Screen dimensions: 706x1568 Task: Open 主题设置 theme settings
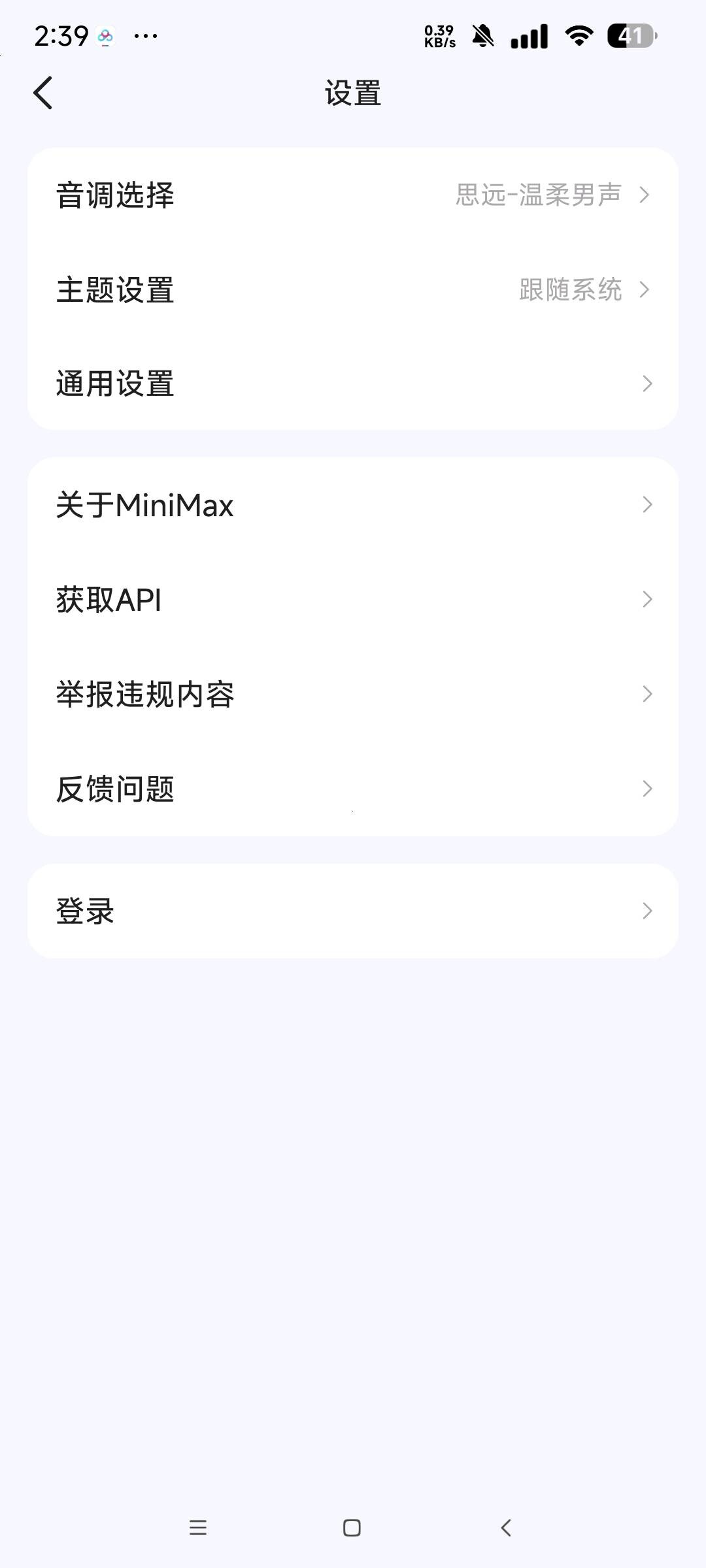353,289
